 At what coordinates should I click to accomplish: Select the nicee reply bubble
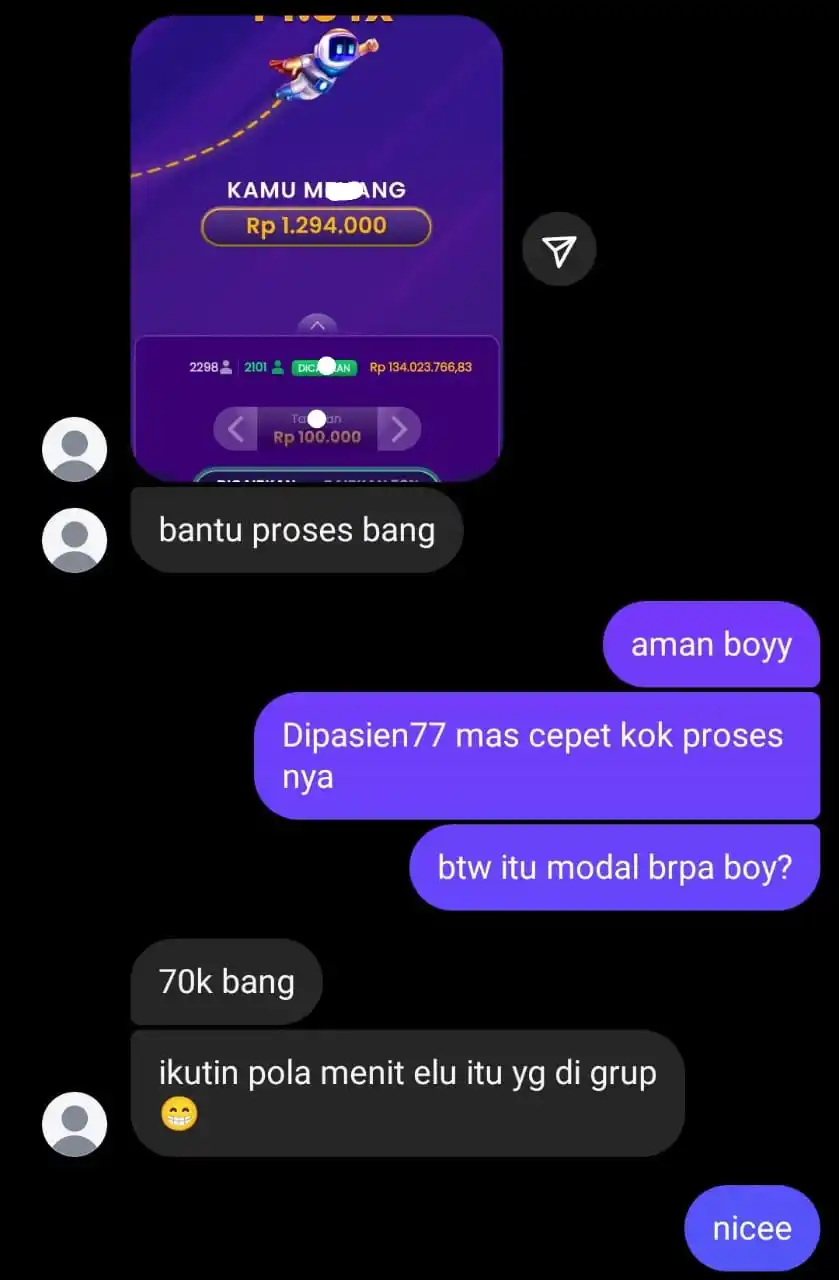pyautogui.click(x=751, y=1227)
